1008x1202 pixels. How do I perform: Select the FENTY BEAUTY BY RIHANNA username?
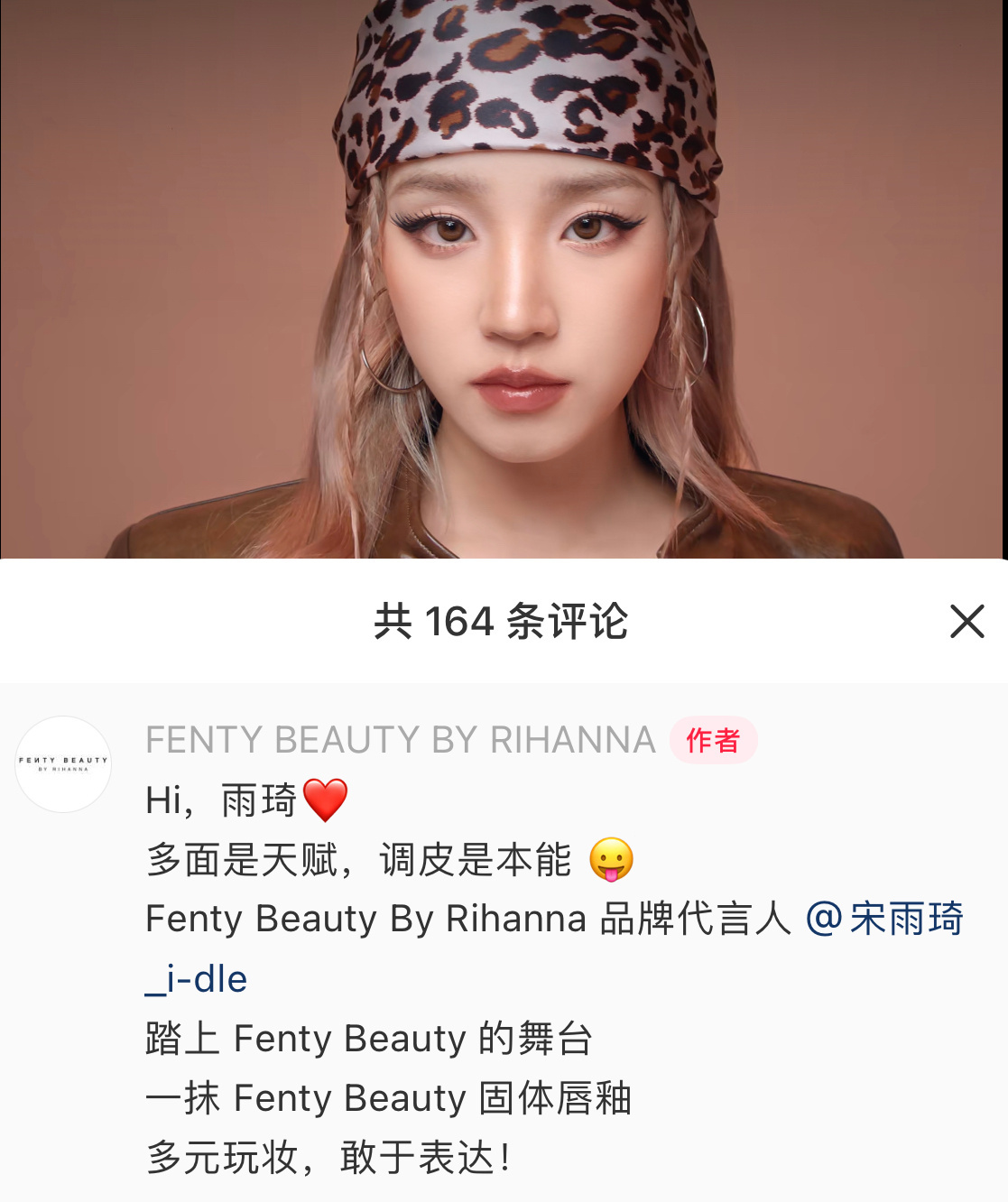coord(401,740)
